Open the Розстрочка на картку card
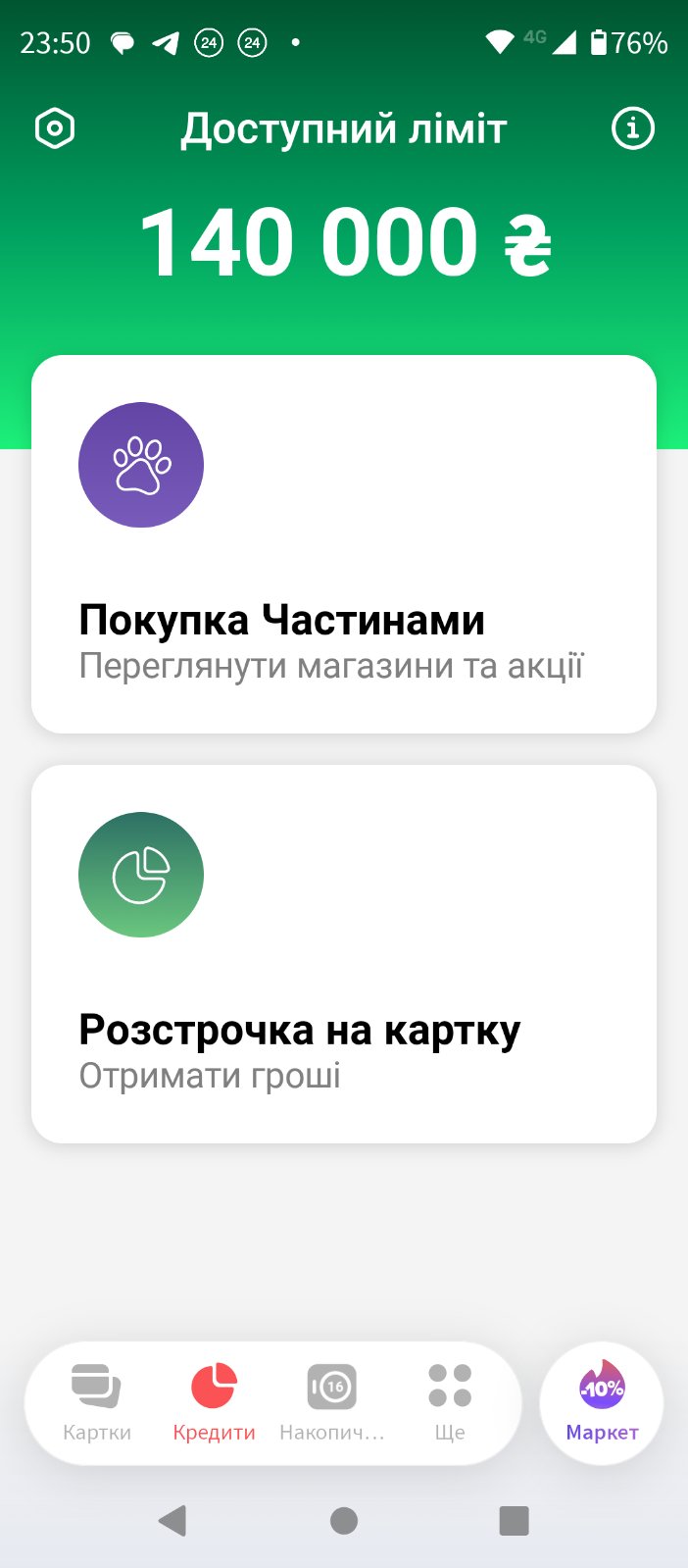688x1568 pixels. tap(343, 954)
